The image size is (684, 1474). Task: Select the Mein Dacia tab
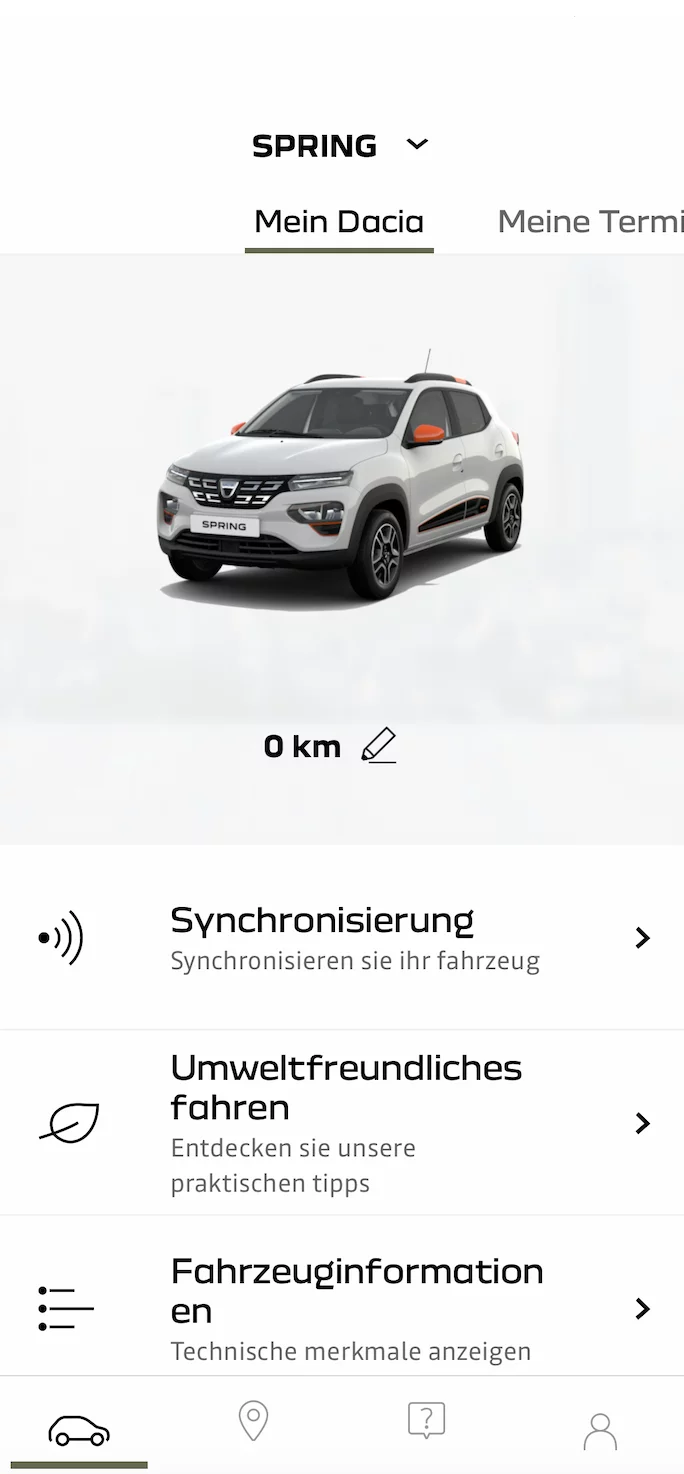(x=339, y=221)
